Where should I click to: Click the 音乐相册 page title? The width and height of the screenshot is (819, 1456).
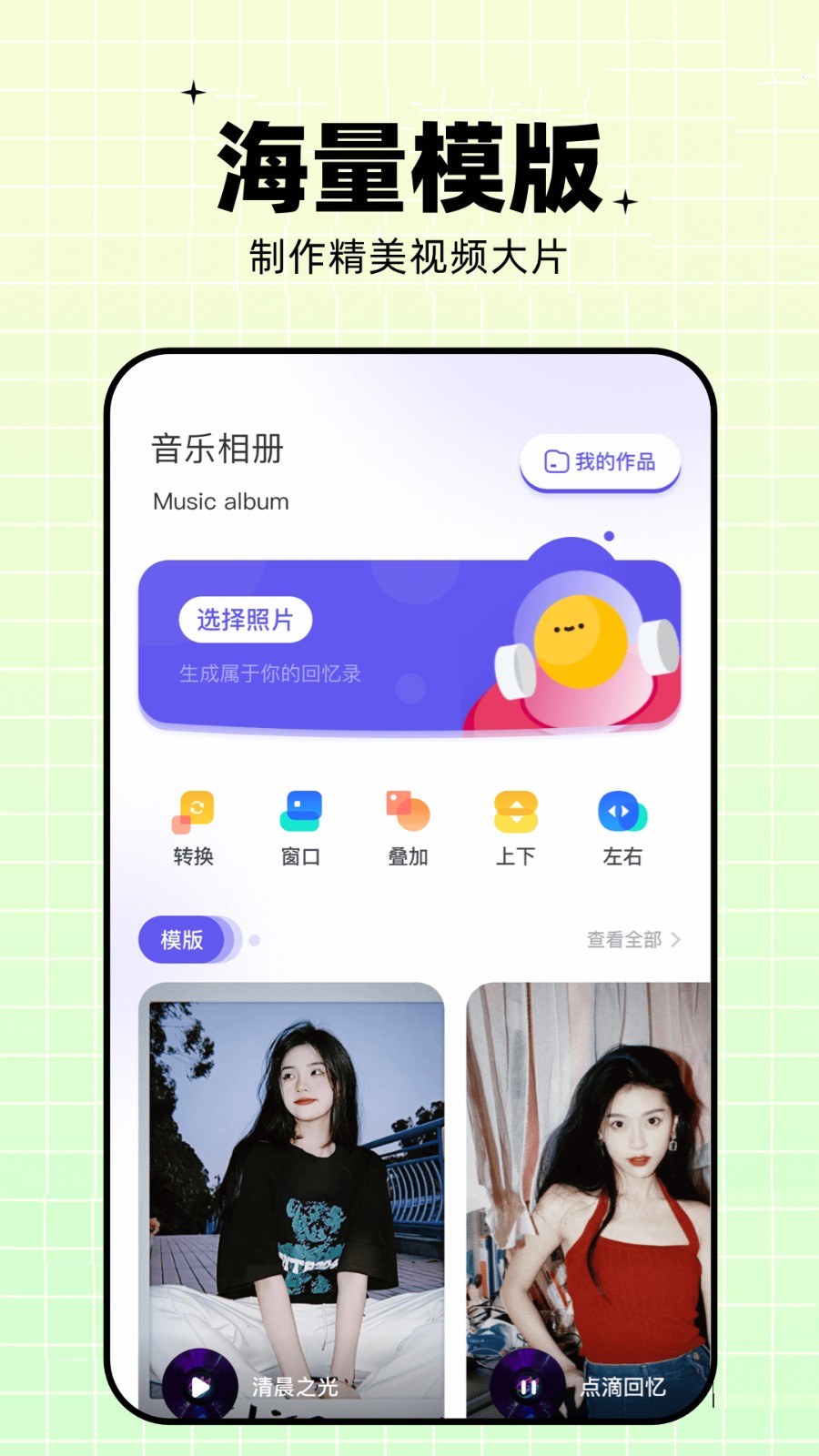coord(218,448)
